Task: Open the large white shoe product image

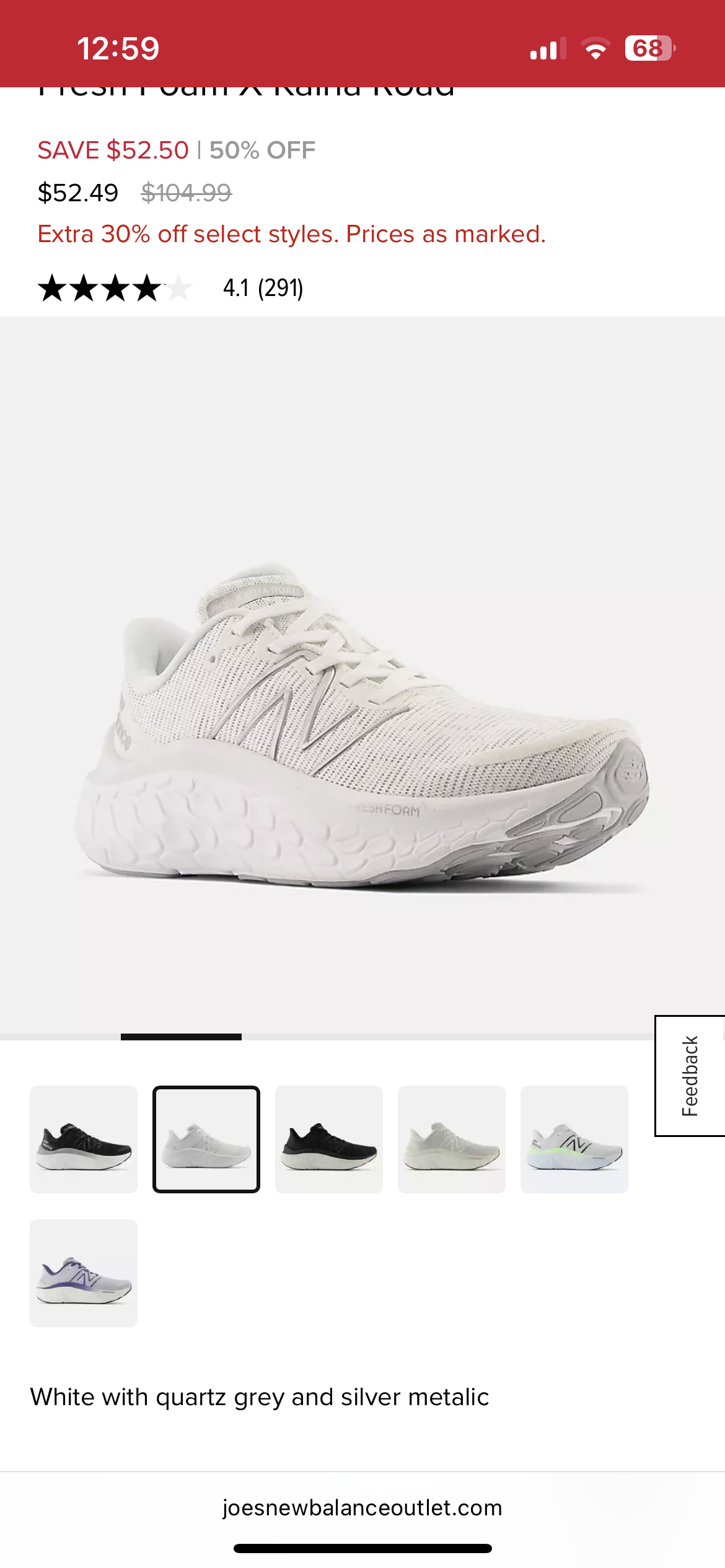Action: tap(362, 725)
